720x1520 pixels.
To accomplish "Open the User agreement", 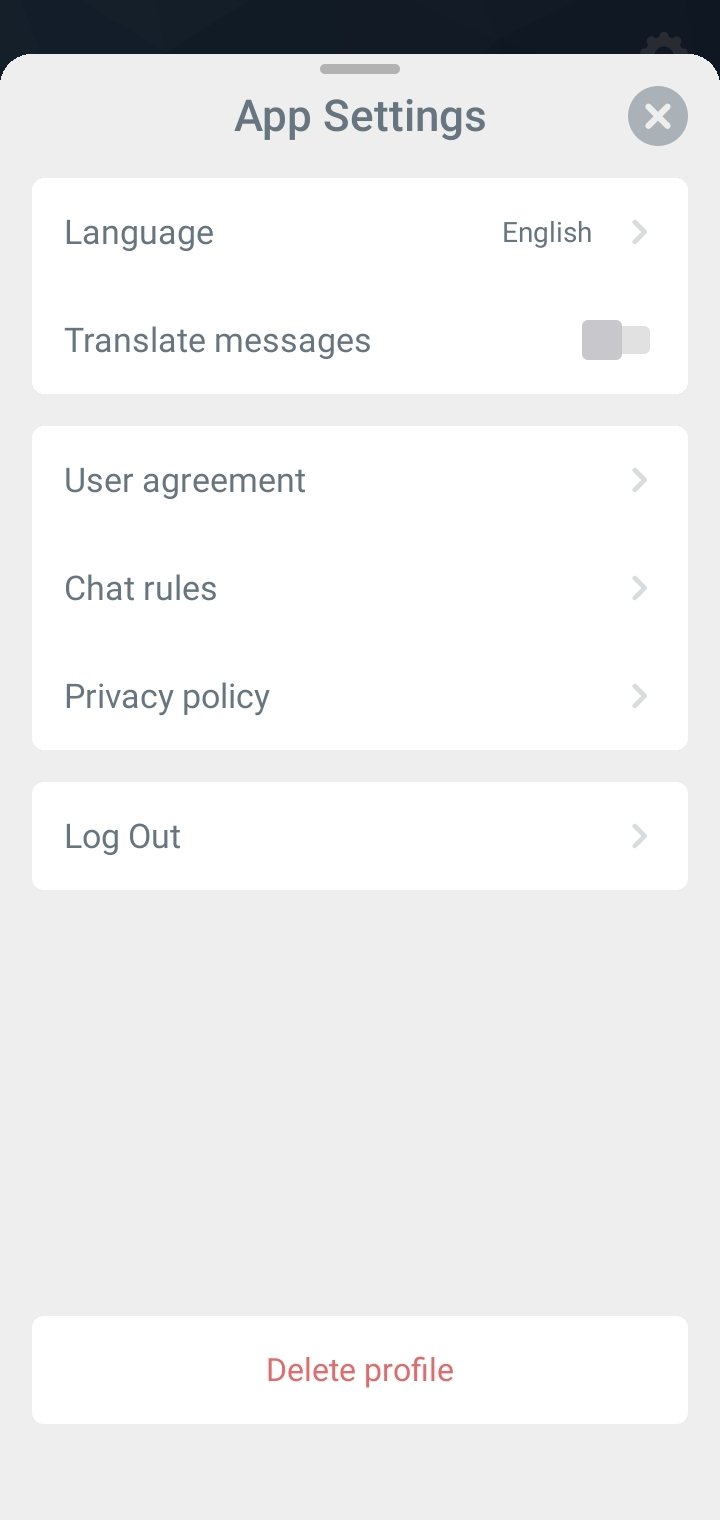I will (360, 481).
